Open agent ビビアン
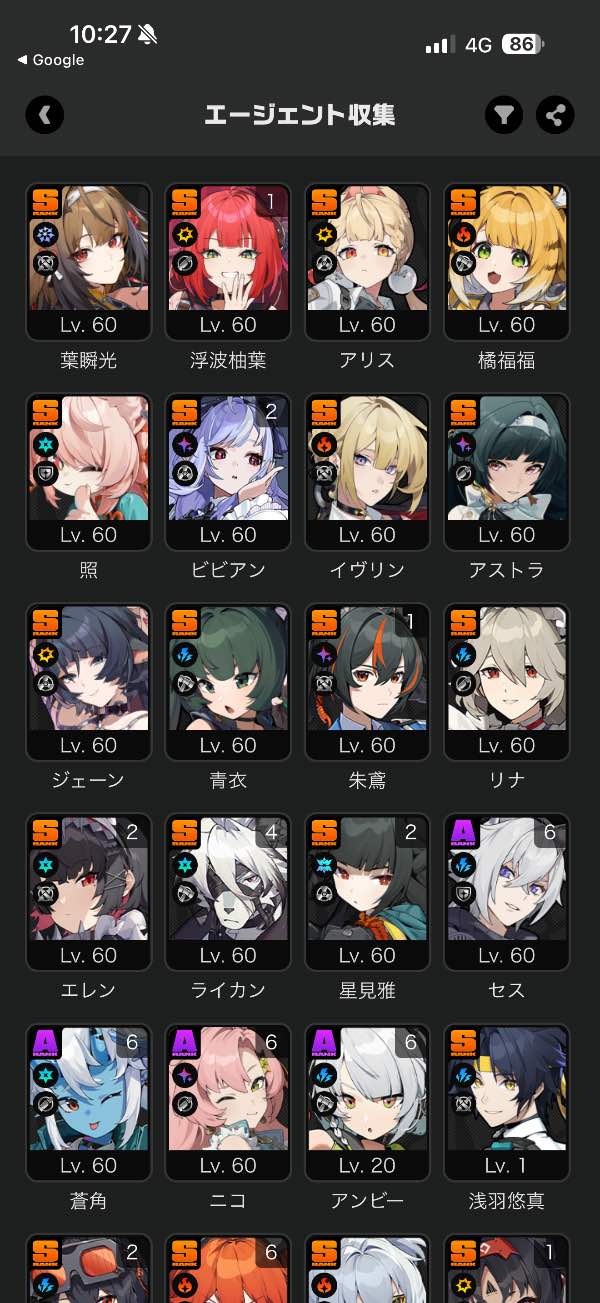This screenshot has width=600, height=1303. [x=229, y=472]
